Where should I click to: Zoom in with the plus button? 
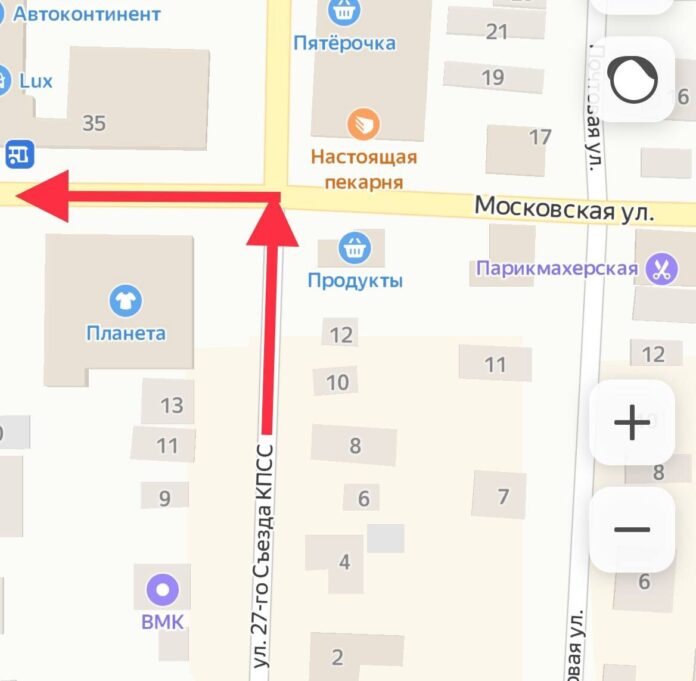[632, 423]
